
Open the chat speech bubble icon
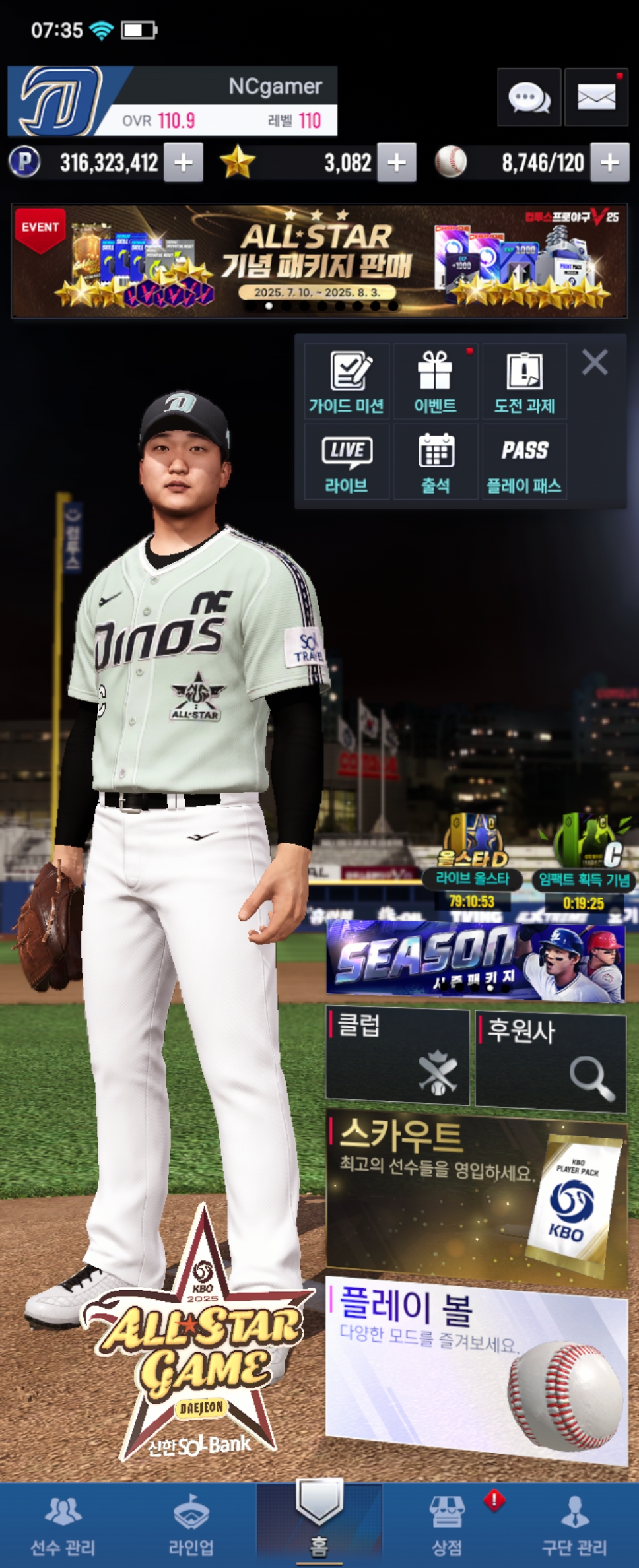click(x=529, y=98)
